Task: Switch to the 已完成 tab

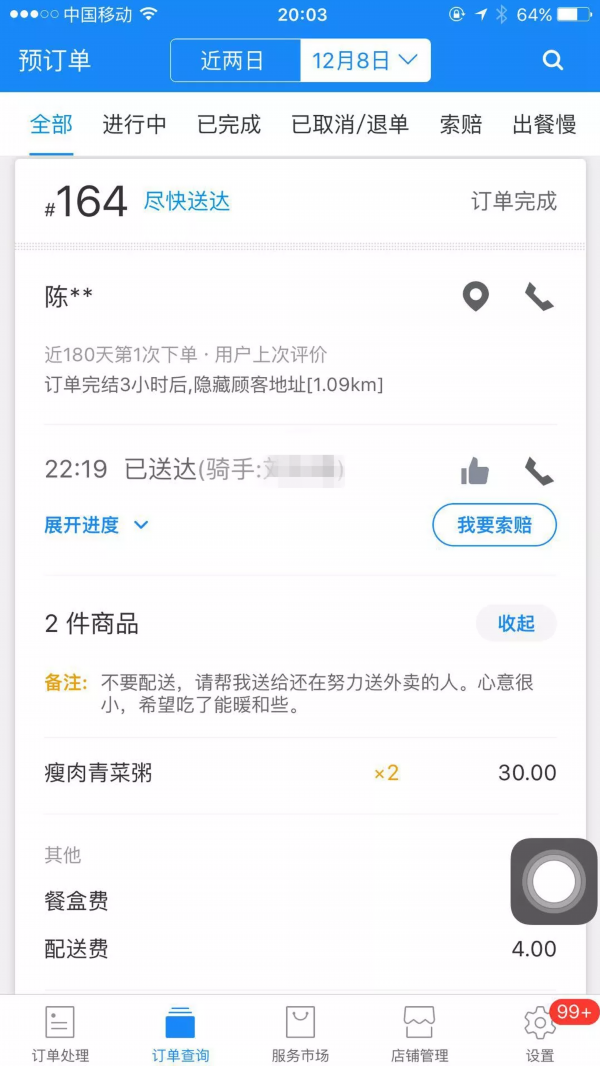Action: coord(229,125)
